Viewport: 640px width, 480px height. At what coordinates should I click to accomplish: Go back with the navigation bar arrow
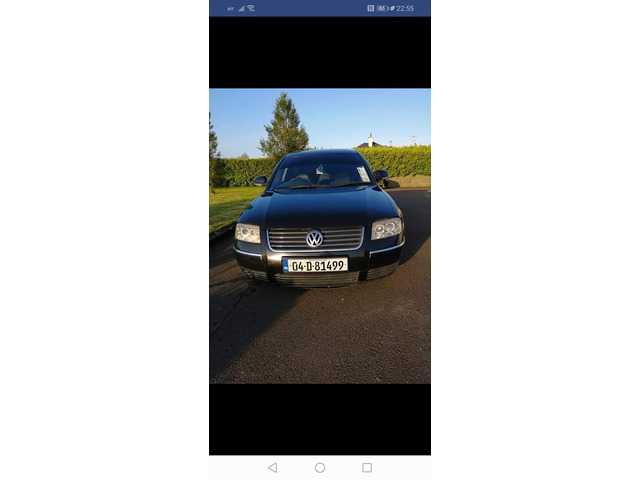272,467
